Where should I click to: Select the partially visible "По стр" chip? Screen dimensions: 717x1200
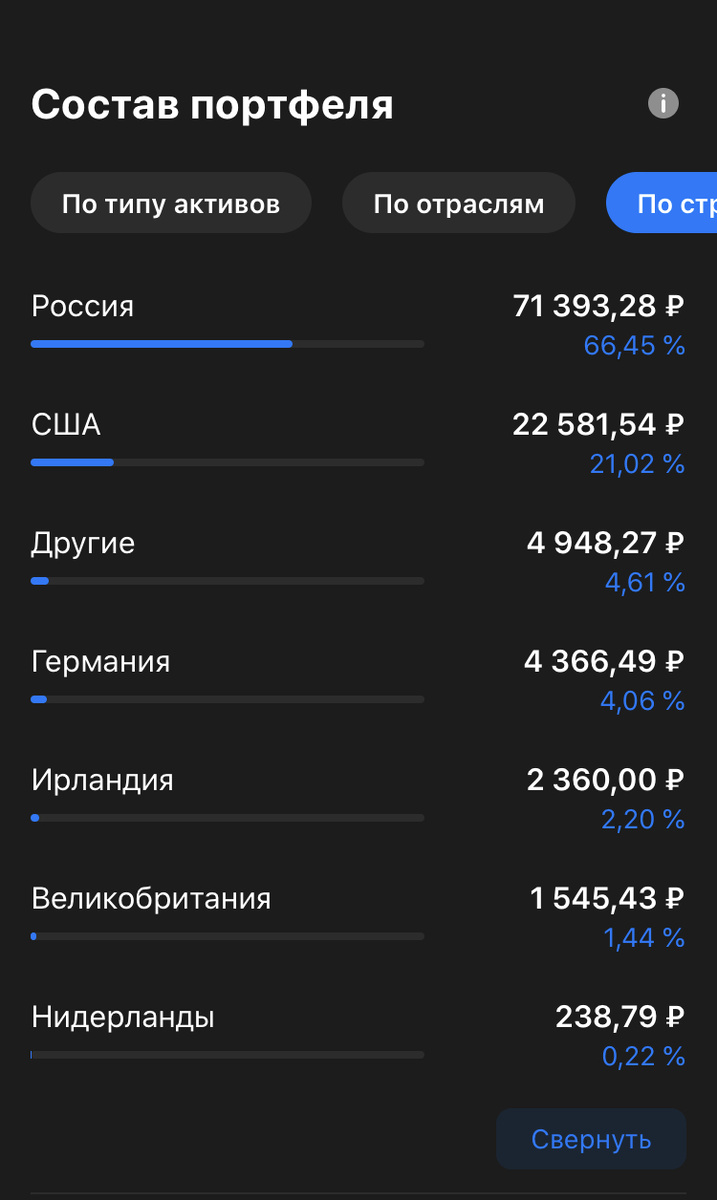click(x=662, y=204)
